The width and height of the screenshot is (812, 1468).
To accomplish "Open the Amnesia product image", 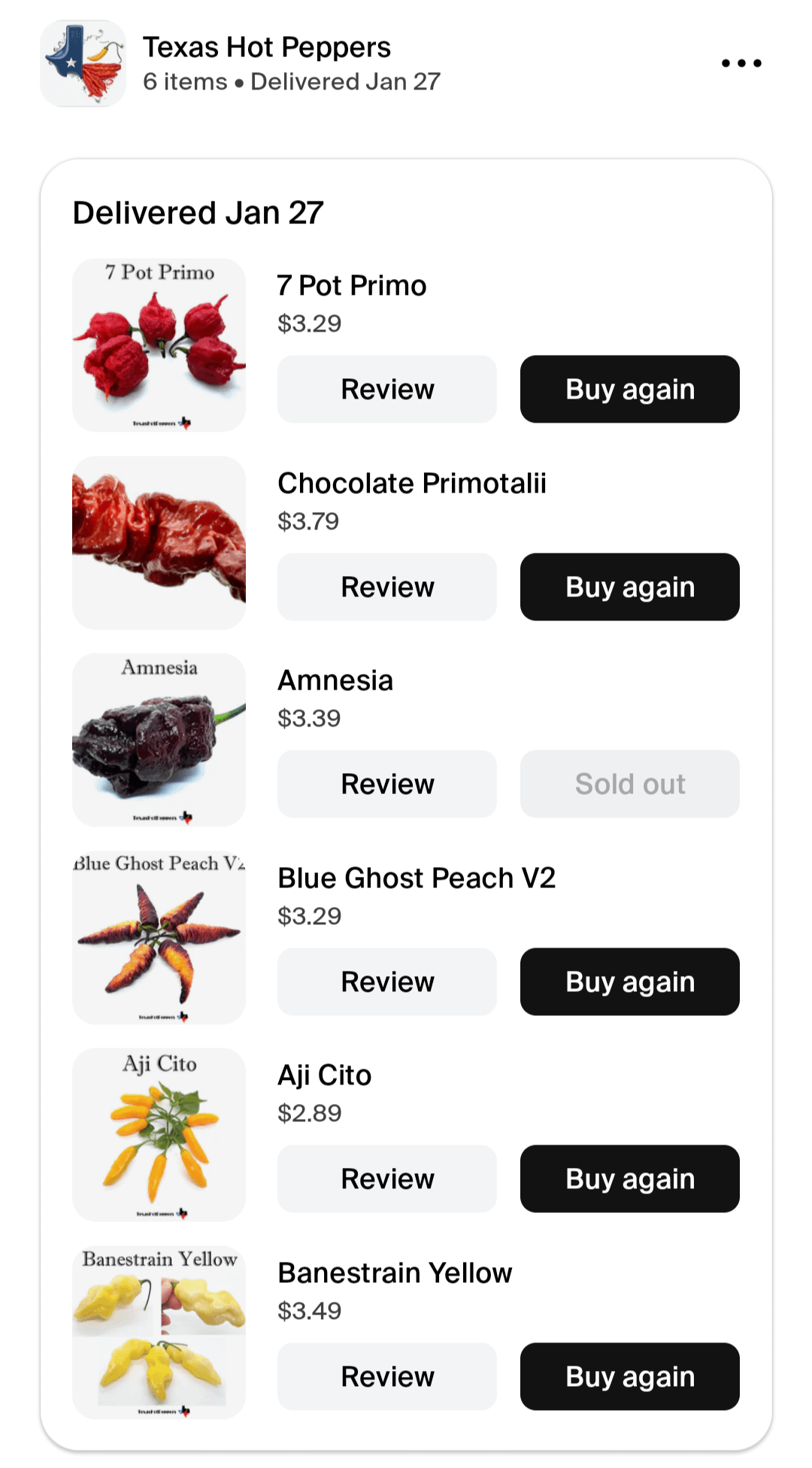I will click(x=159, y=740).
